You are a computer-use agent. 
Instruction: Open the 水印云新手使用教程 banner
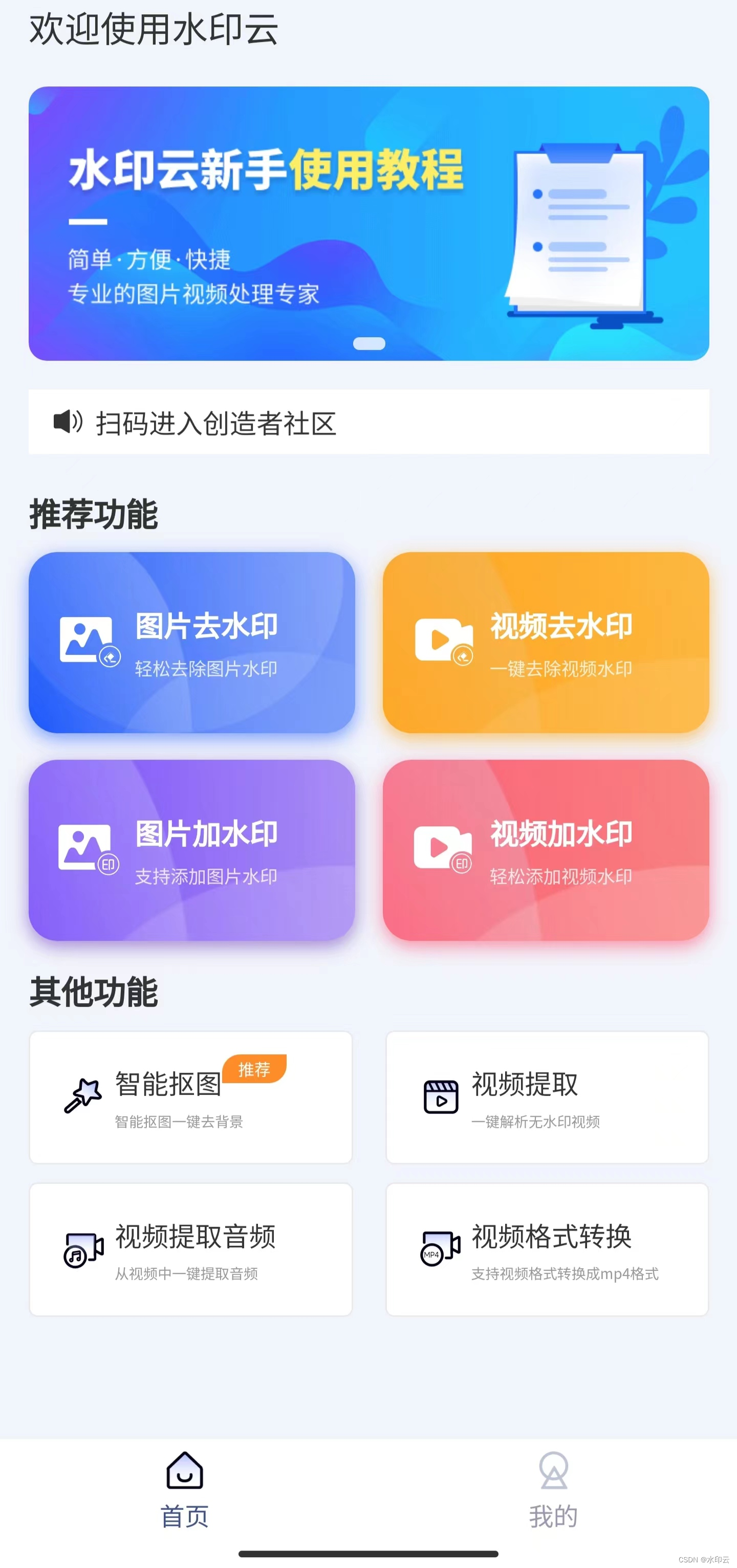point(368,224)
